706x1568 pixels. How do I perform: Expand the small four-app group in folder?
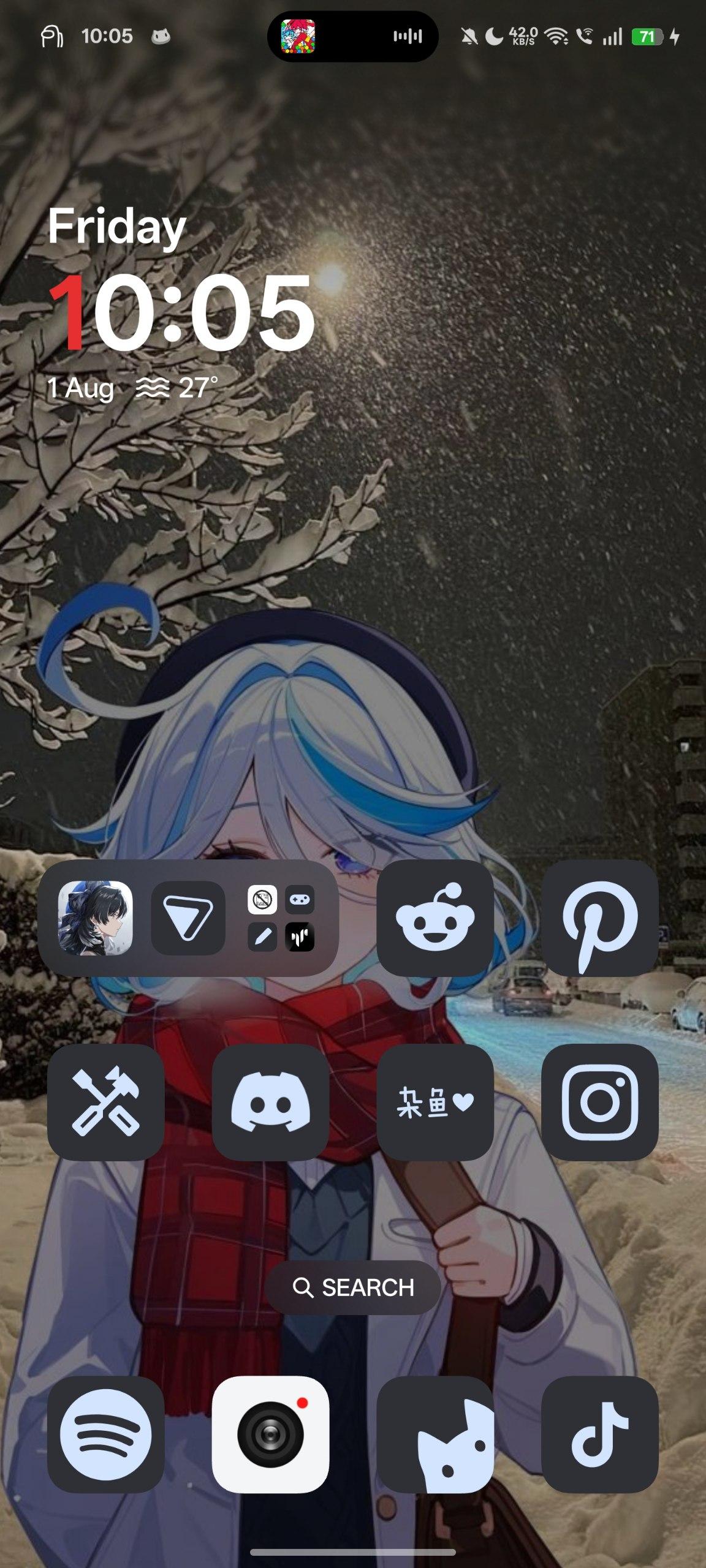coord(281,918)
